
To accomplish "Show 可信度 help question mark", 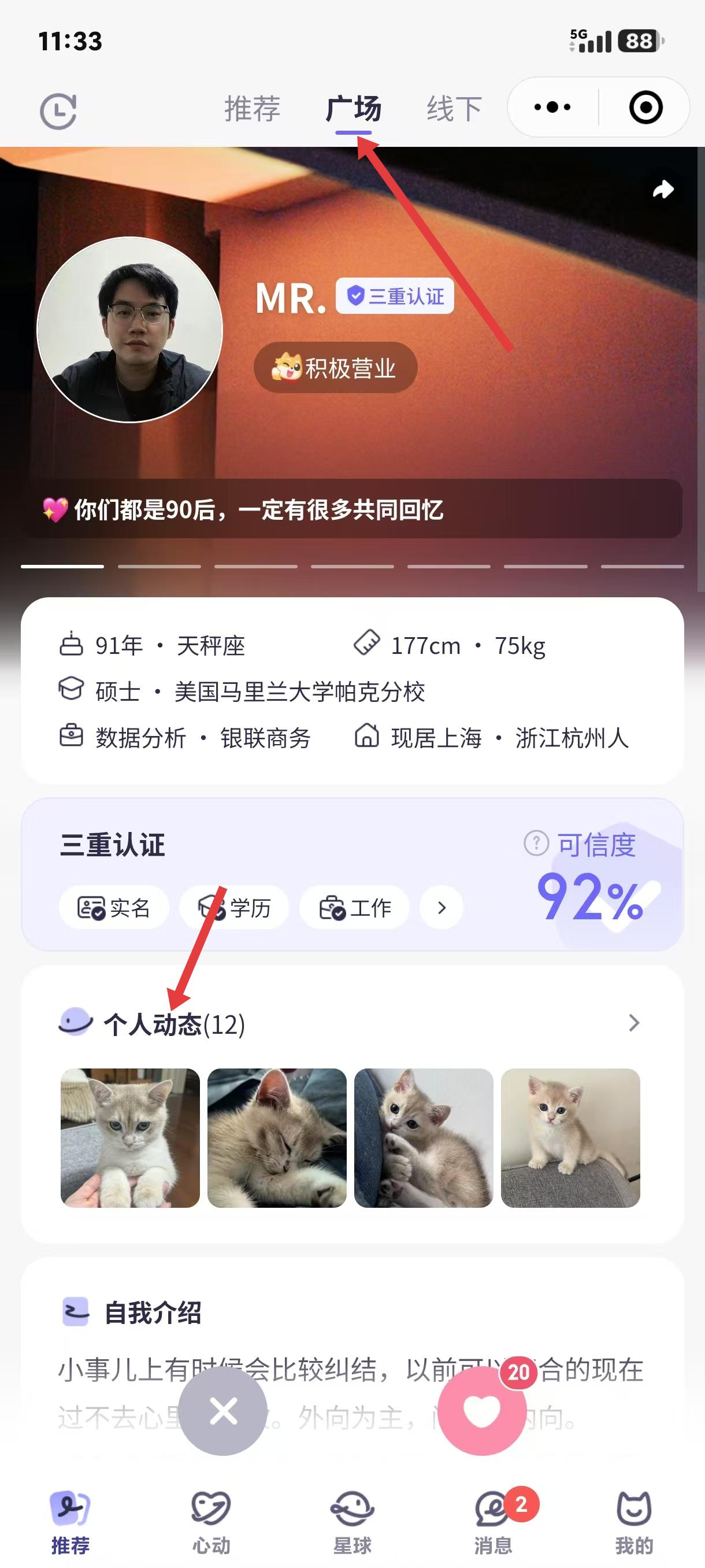I will tap(536, 844).
